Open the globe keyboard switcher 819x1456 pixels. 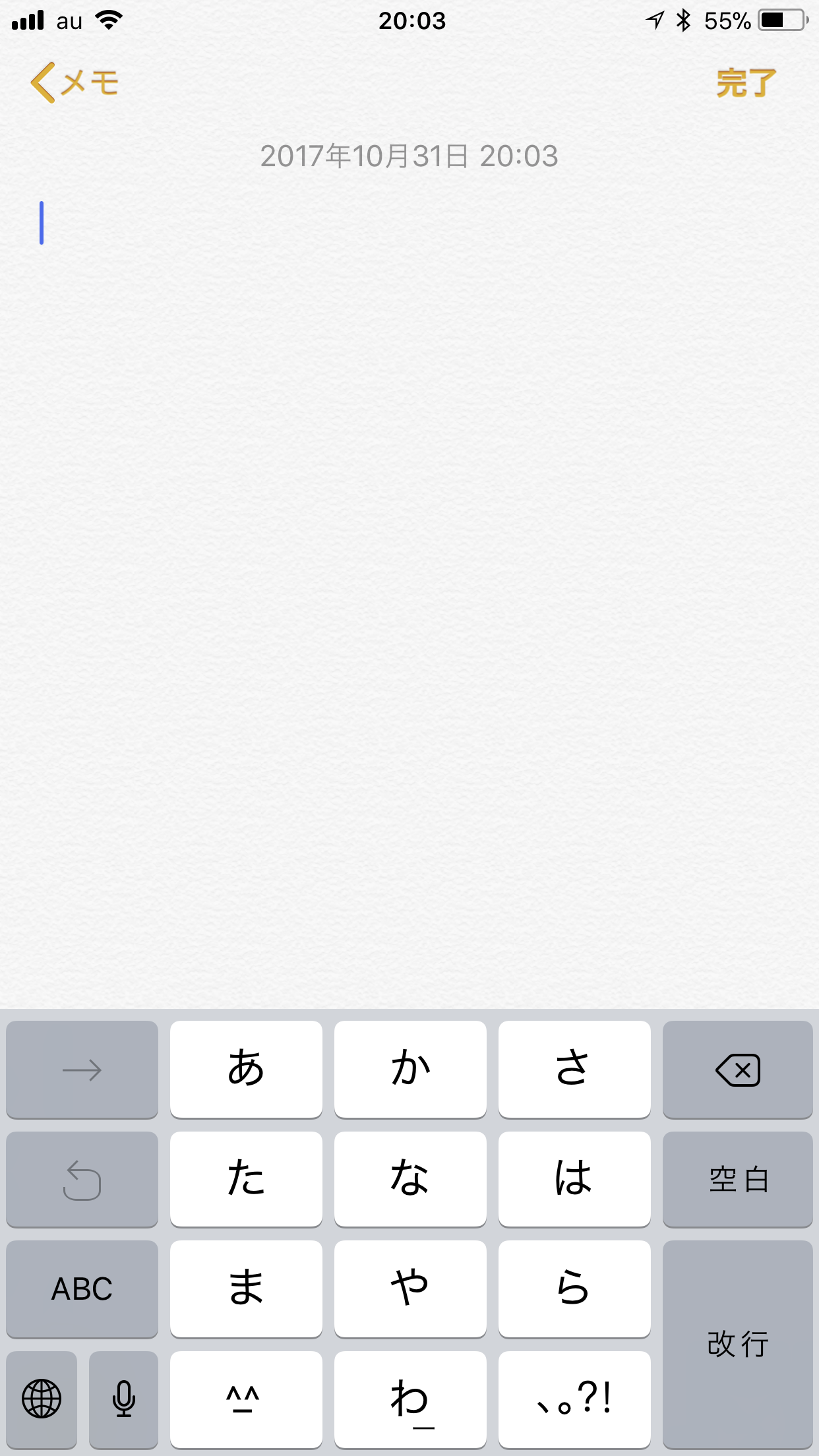coord(42,1399)
